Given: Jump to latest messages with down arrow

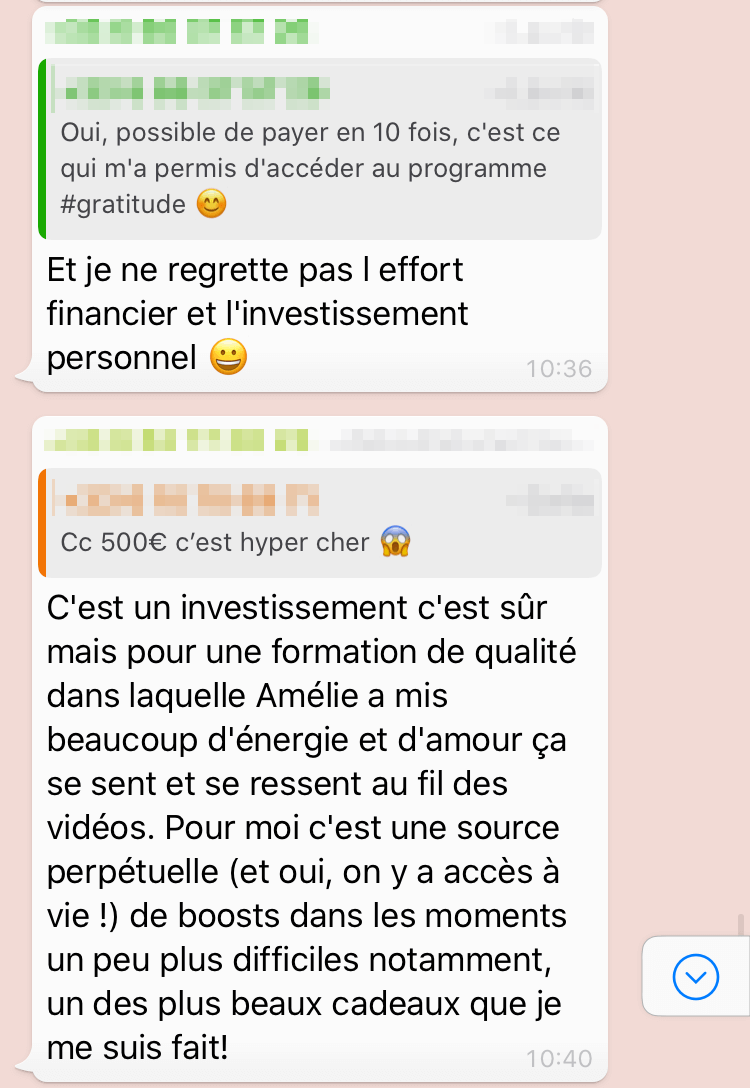Looking at the screenshot, I should (x=696, y=976).
